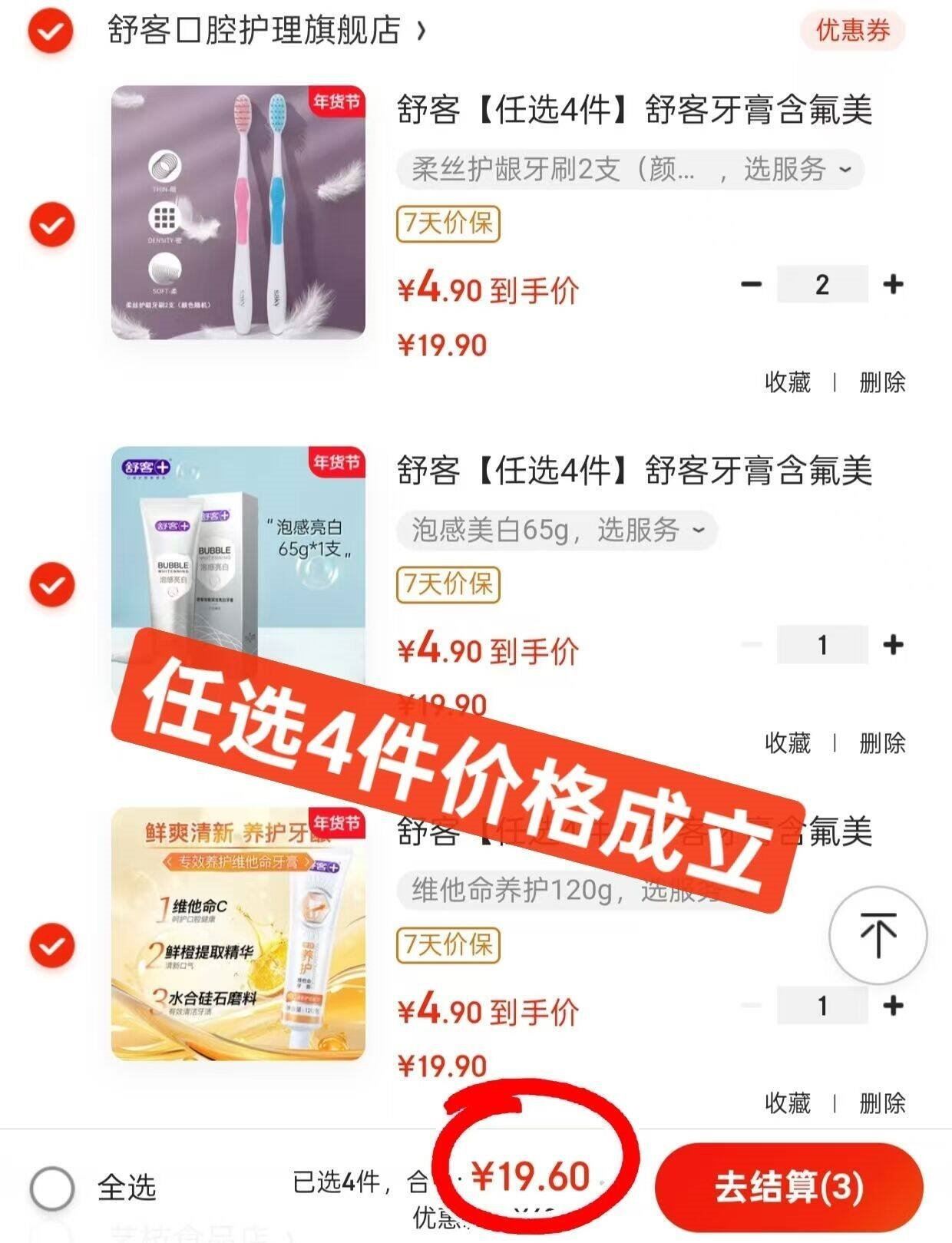Screen dimensions: 952x1243
Task: Deselect the 泡感美白65g item checkbox
Action: [x=51, y=585]
